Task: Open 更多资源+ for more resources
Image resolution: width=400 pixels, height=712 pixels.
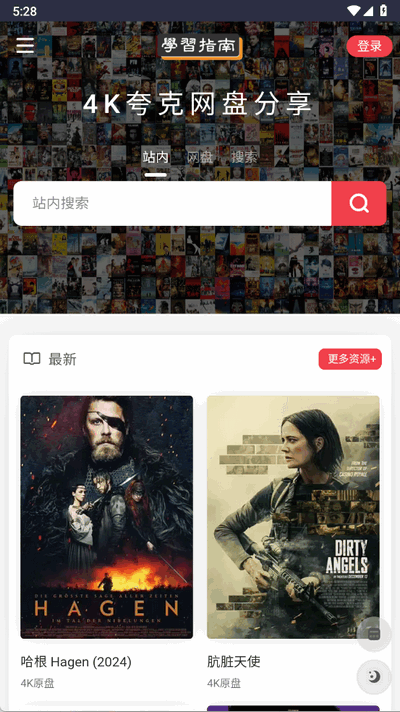Action: click(x=350, y=359)
